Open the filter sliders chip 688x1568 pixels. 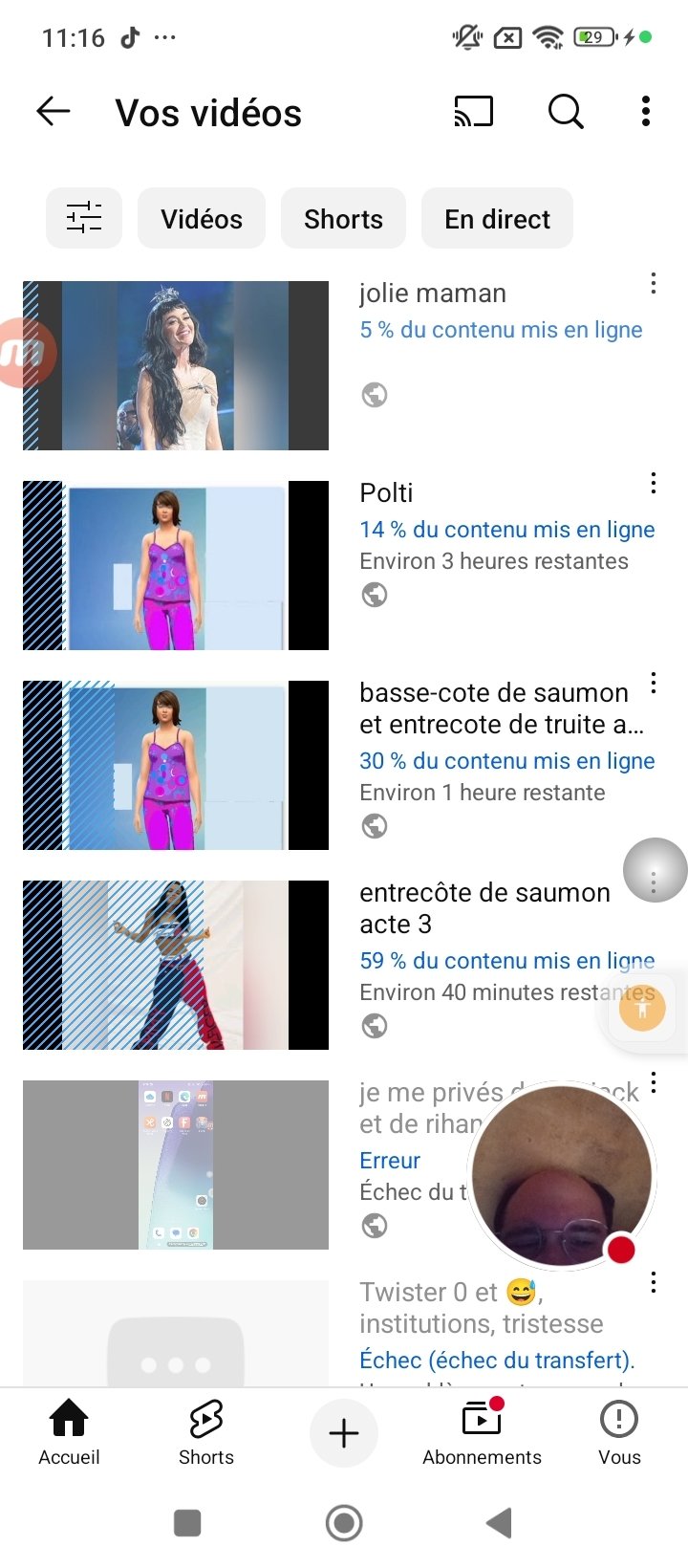tap(84, 218)
